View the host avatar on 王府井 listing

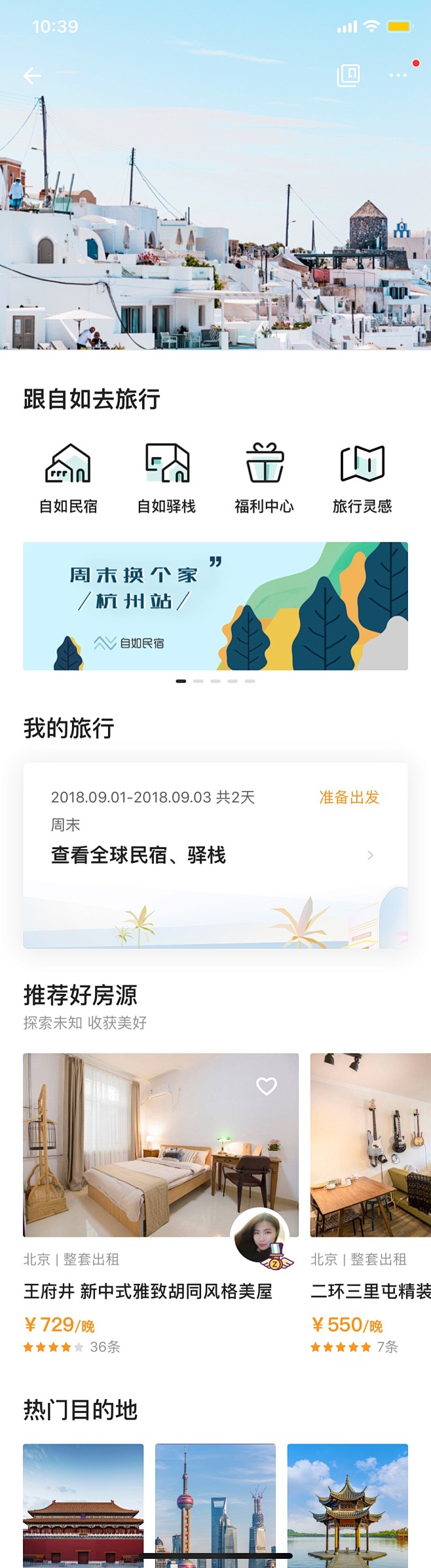tap(261, 1237)
